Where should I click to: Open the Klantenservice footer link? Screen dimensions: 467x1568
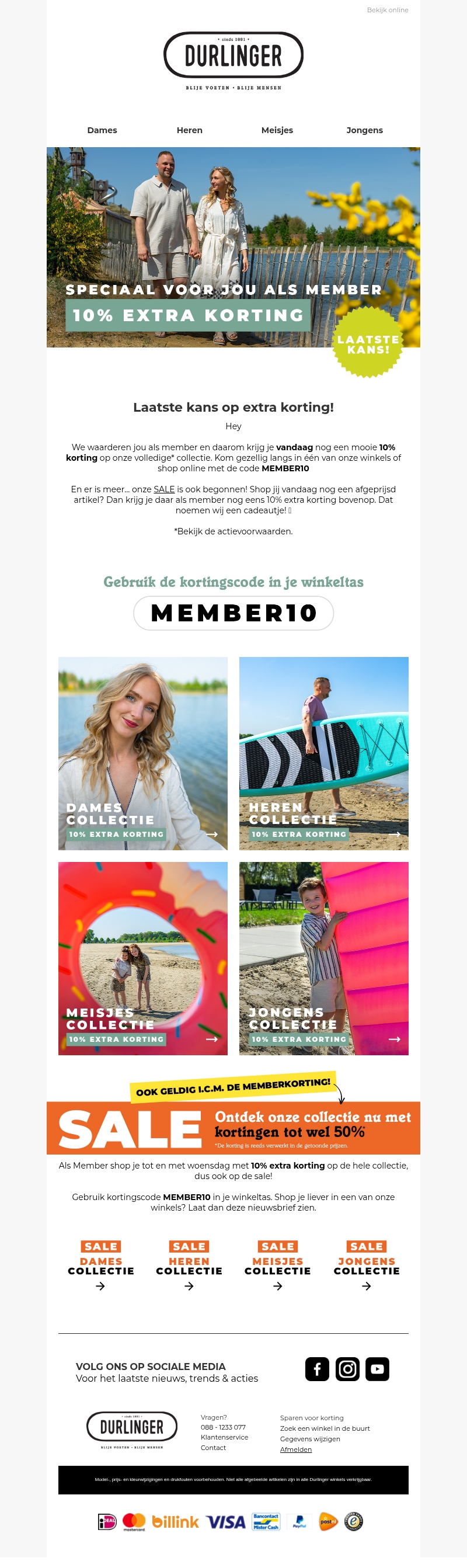click(x=224, y=1437)
